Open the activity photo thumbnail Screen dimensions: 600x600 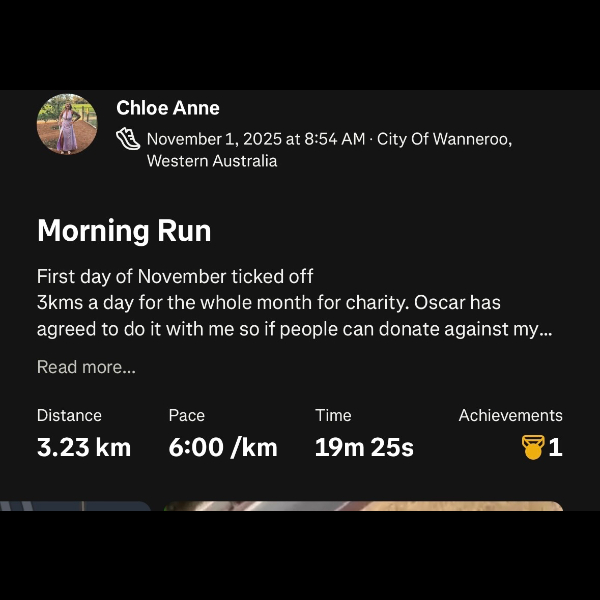click(x=362, y=506)
